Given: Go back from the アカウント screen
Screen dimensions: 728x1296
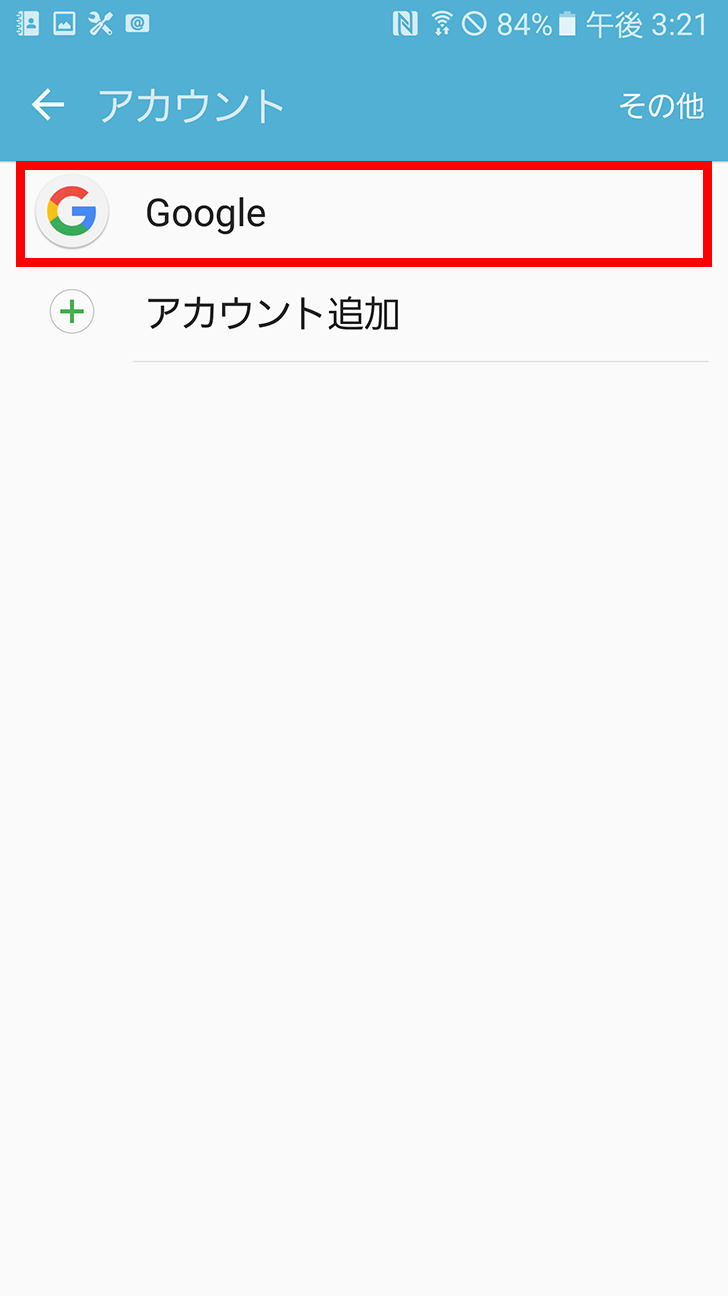Looking at the screenshot, I should [x=47, y=104].
